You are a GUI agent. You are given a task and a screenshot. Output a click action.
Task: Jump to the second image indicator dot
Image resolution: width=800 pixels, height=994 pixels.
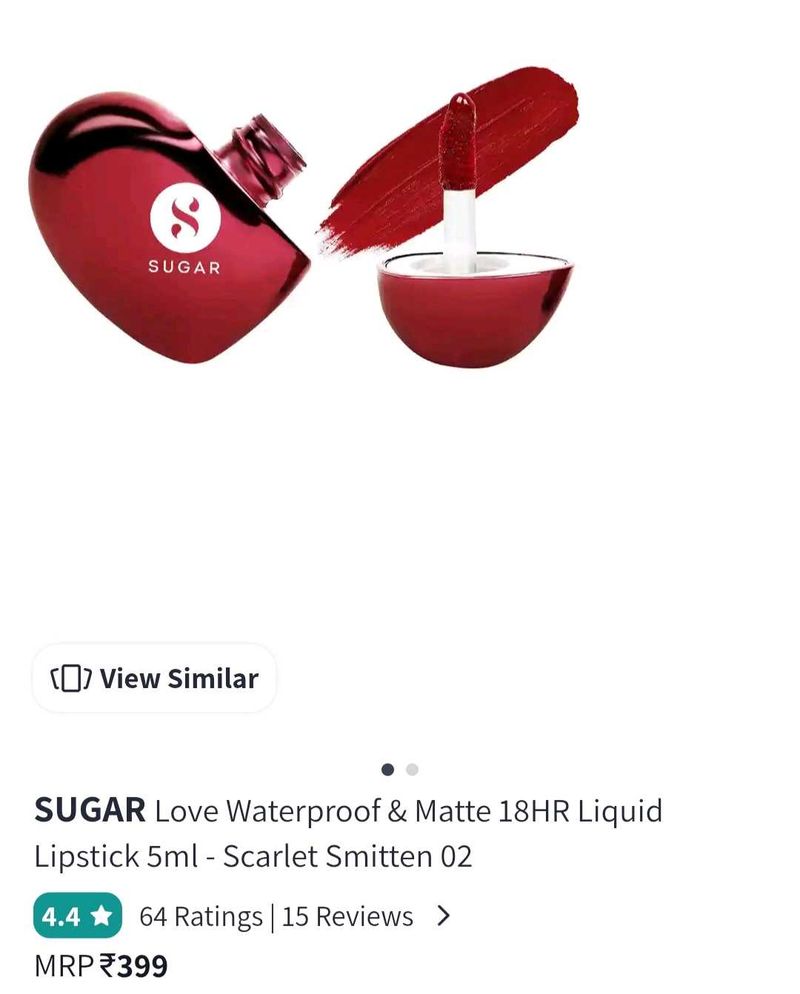coord(412,769)
